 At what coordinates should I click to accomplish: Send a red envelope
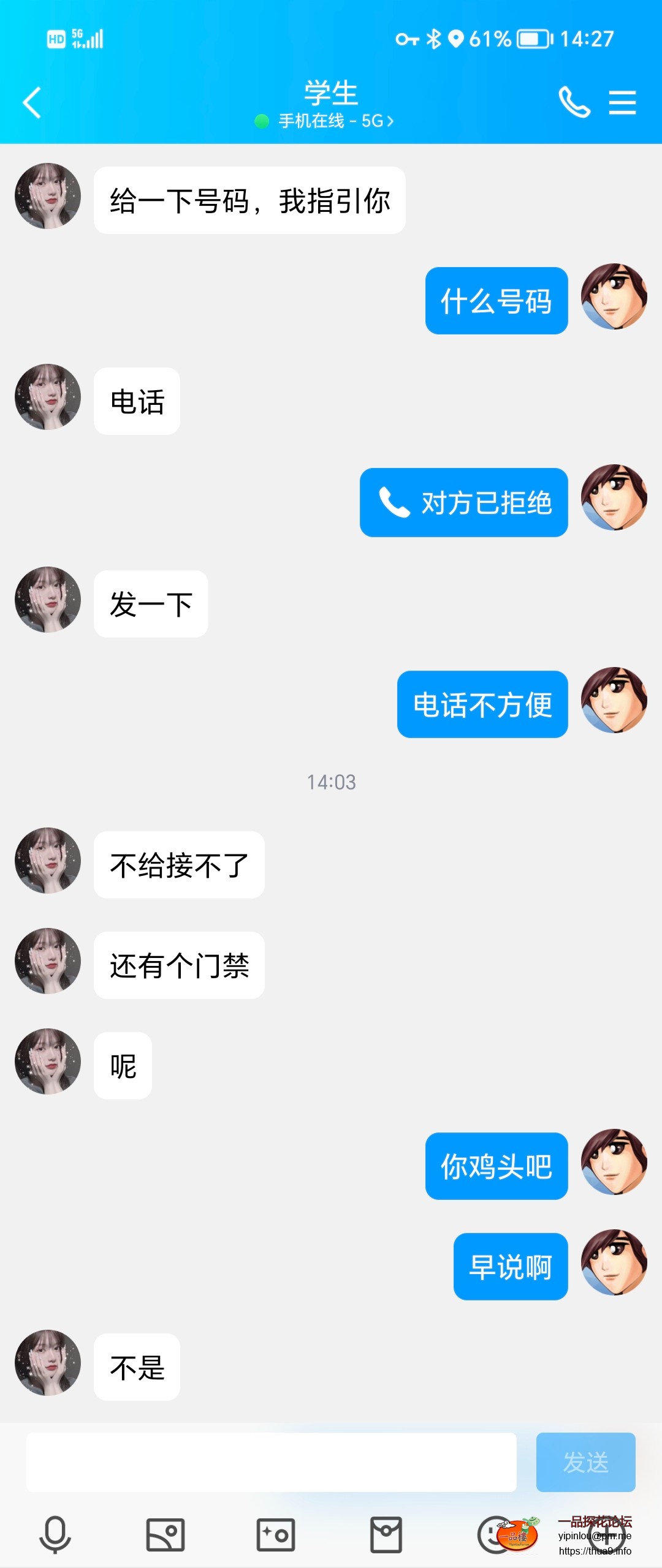point(386,1535)
